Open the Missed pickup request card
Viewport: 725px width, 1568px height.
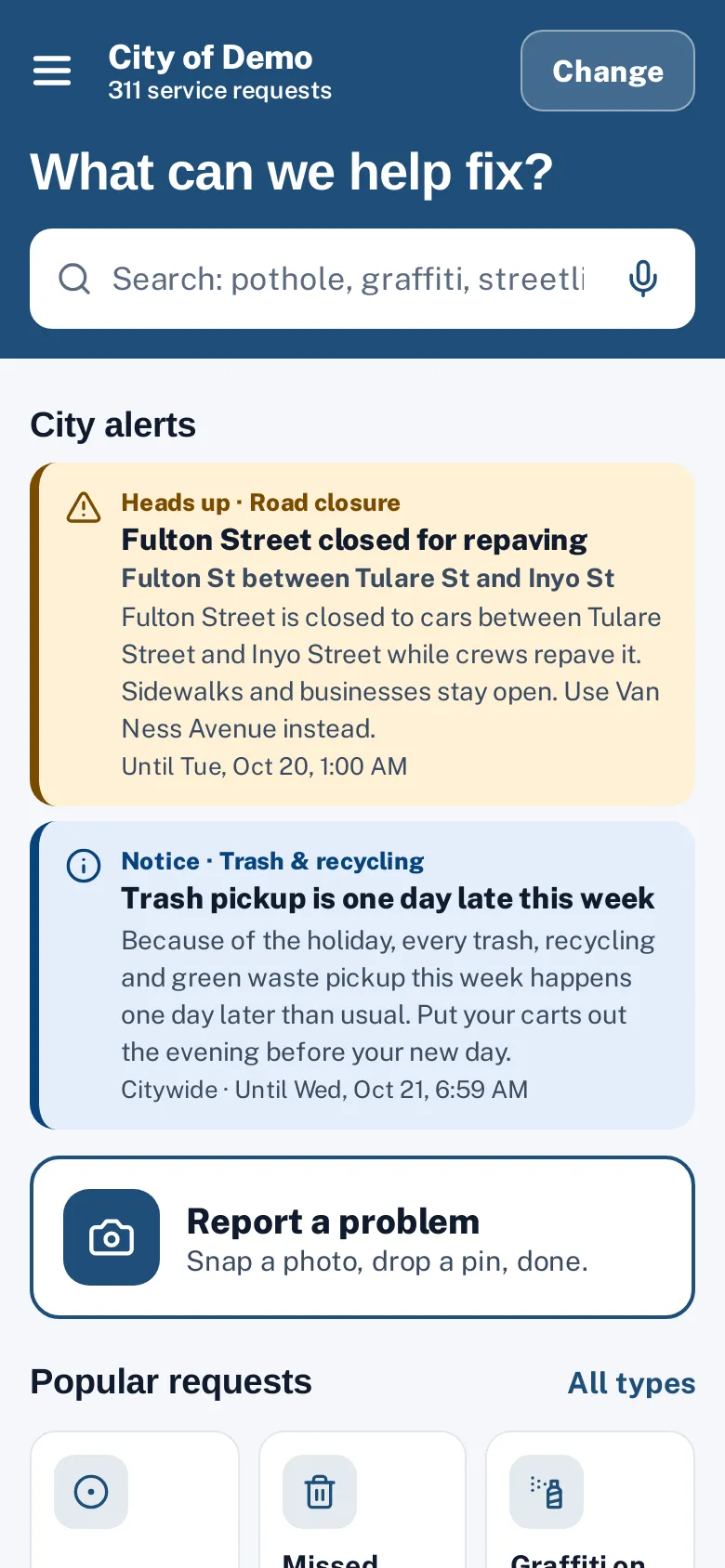[362, 1499]
